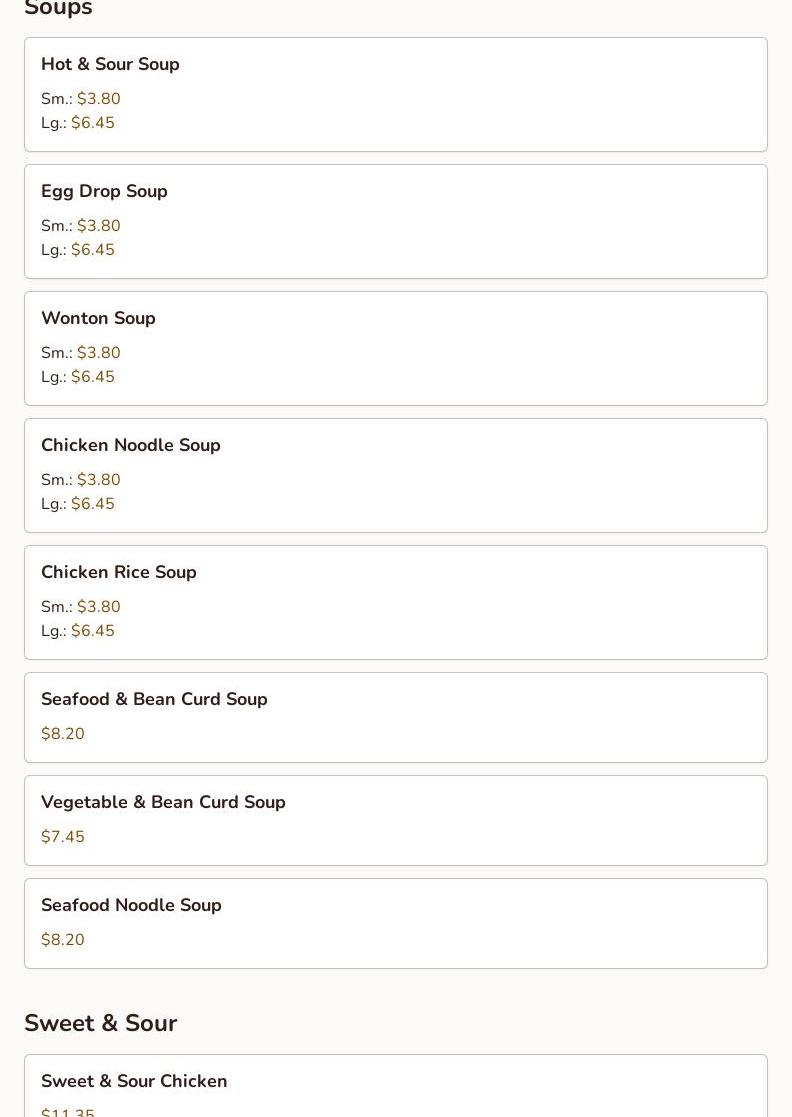792x1117 pixels.
Task: View Seafood & Bean Curd Soup
Action: pyautogui.click(x=395, y=717)
